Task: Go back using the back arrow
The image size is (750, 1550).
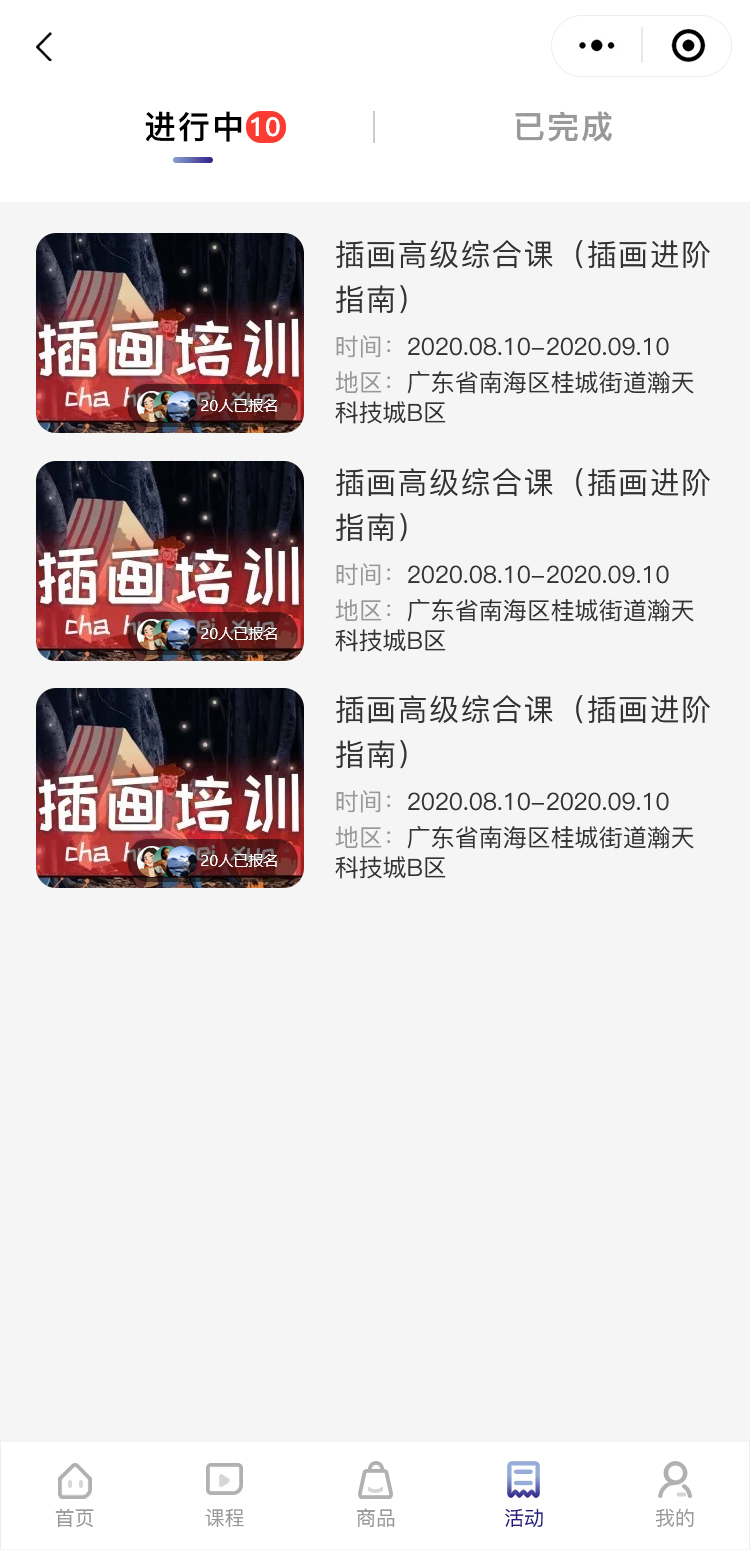Action: click(44, 47)
